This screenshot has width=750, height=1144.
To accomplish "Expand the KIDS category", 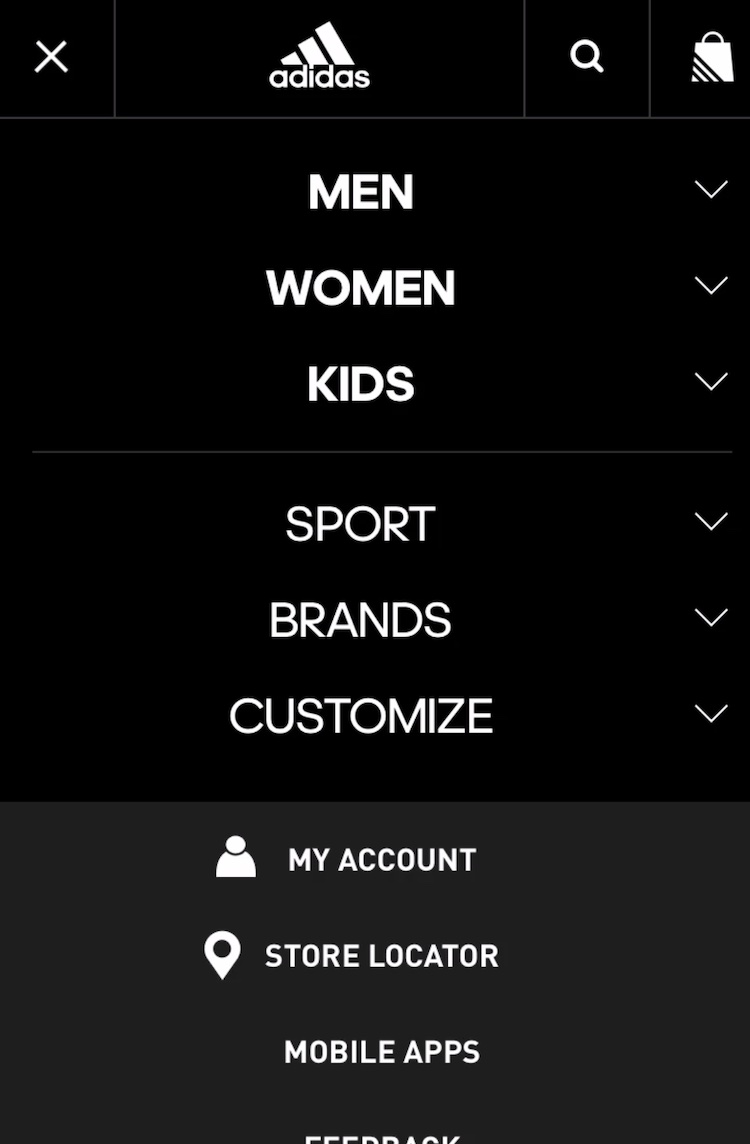I will [x=710, y=382].
